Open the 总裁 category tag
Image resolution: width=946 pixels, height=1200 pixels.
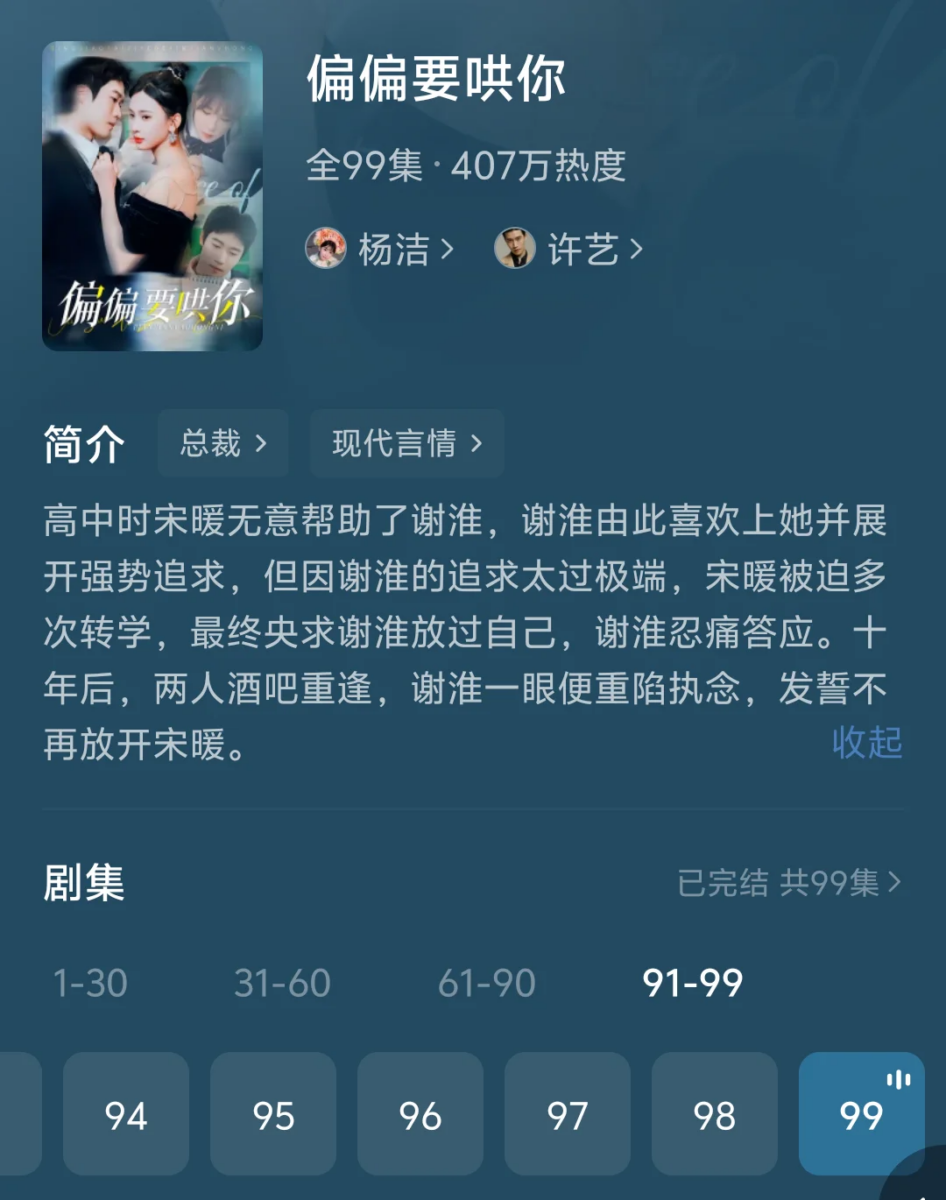pyautogui.click(x=222, y=443)
